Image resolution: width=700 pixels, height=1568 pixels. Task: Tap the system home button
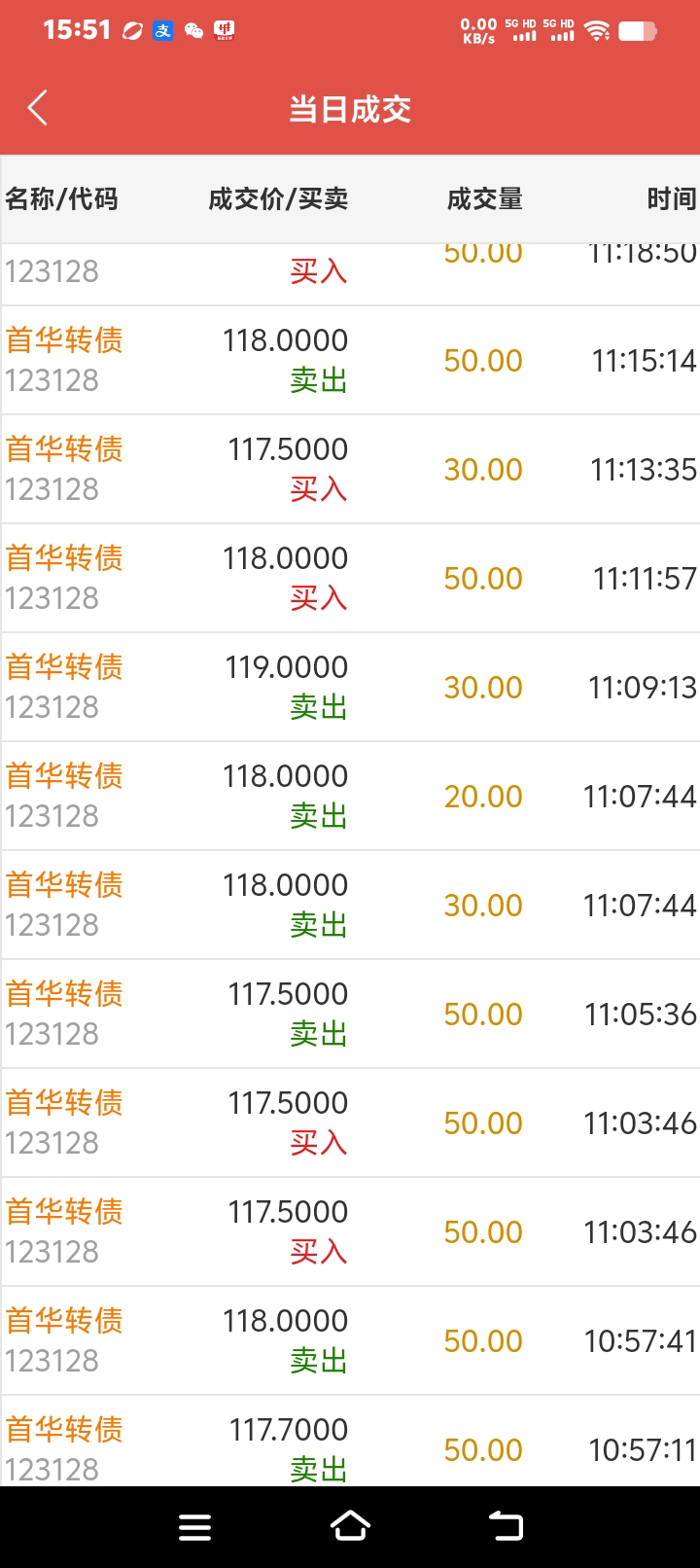tap(350, 1526)
